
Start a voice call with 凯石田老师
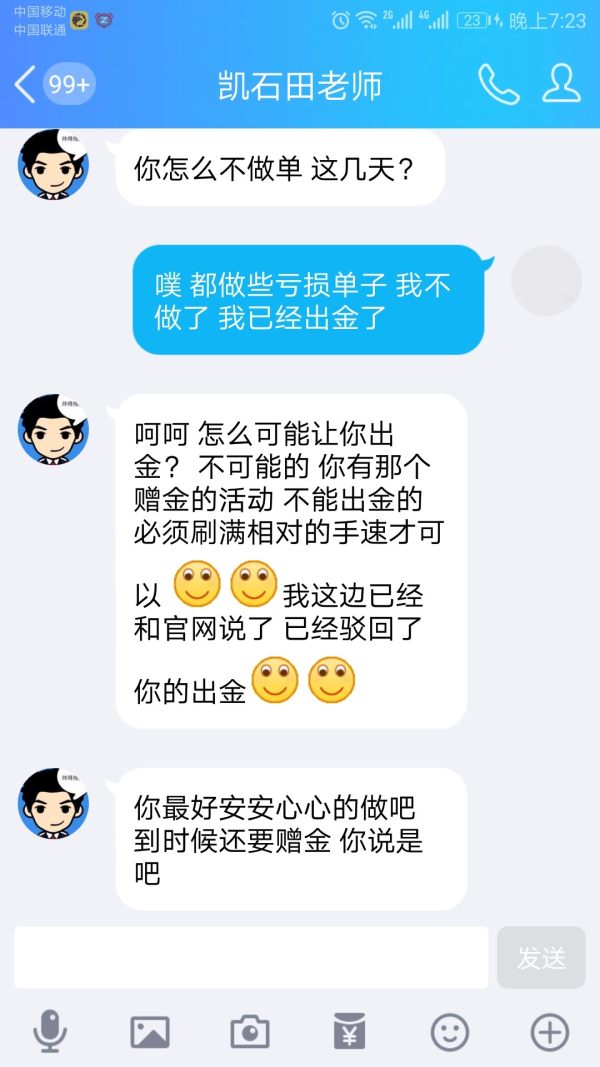[x=498, y=85]
